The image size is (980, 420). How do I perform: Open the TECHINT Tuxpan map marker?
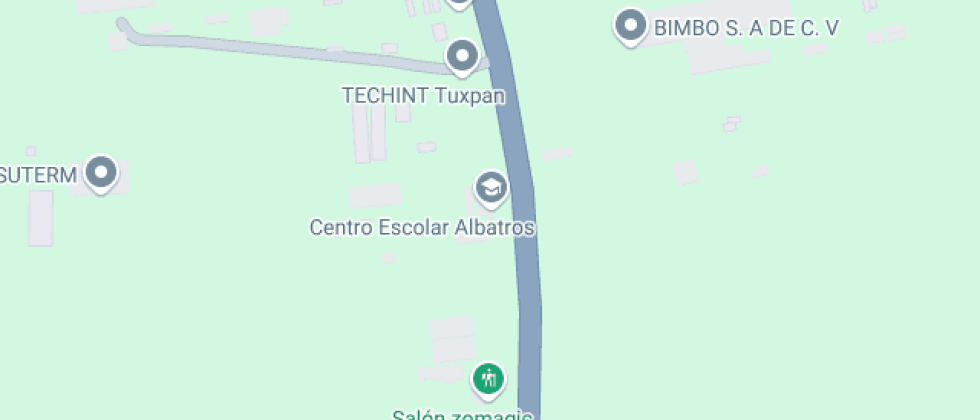462,56
